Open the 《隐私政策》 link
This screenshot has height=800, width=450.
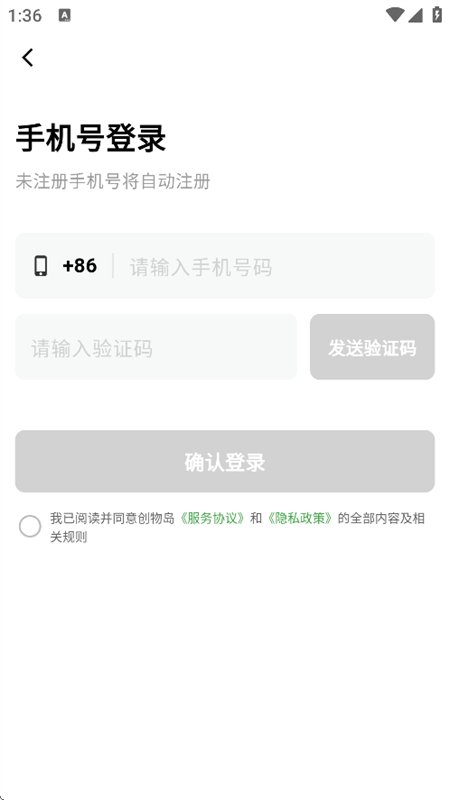[x=301, y=519]
